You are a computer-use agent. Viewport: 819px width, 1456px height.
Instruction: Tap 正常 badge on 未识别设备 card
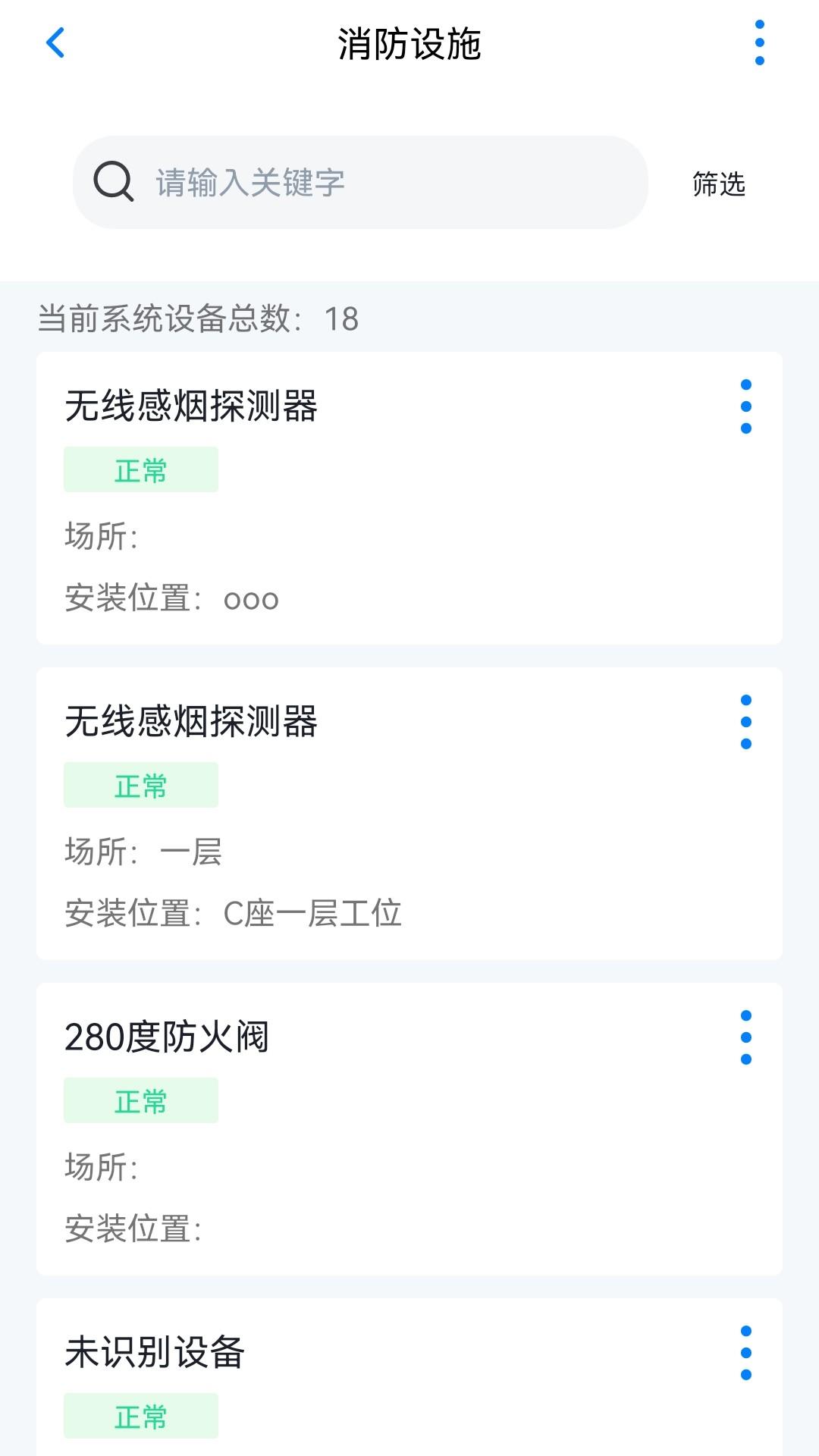[140, 1415]
